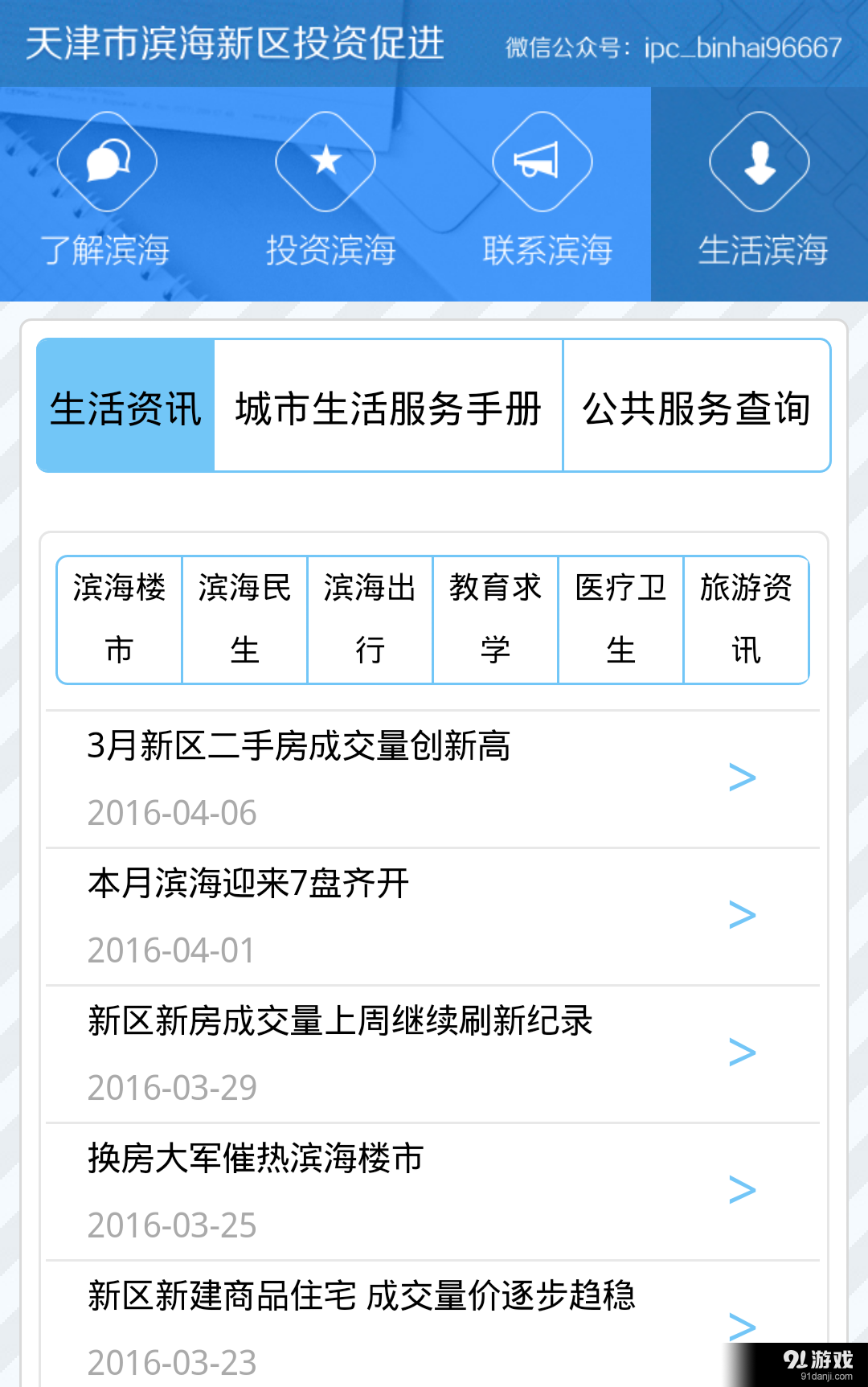868x1387 pixels.
Task: Choose the 医疗卫生 category
Action: pyautogui.click(x=620, y=619)
